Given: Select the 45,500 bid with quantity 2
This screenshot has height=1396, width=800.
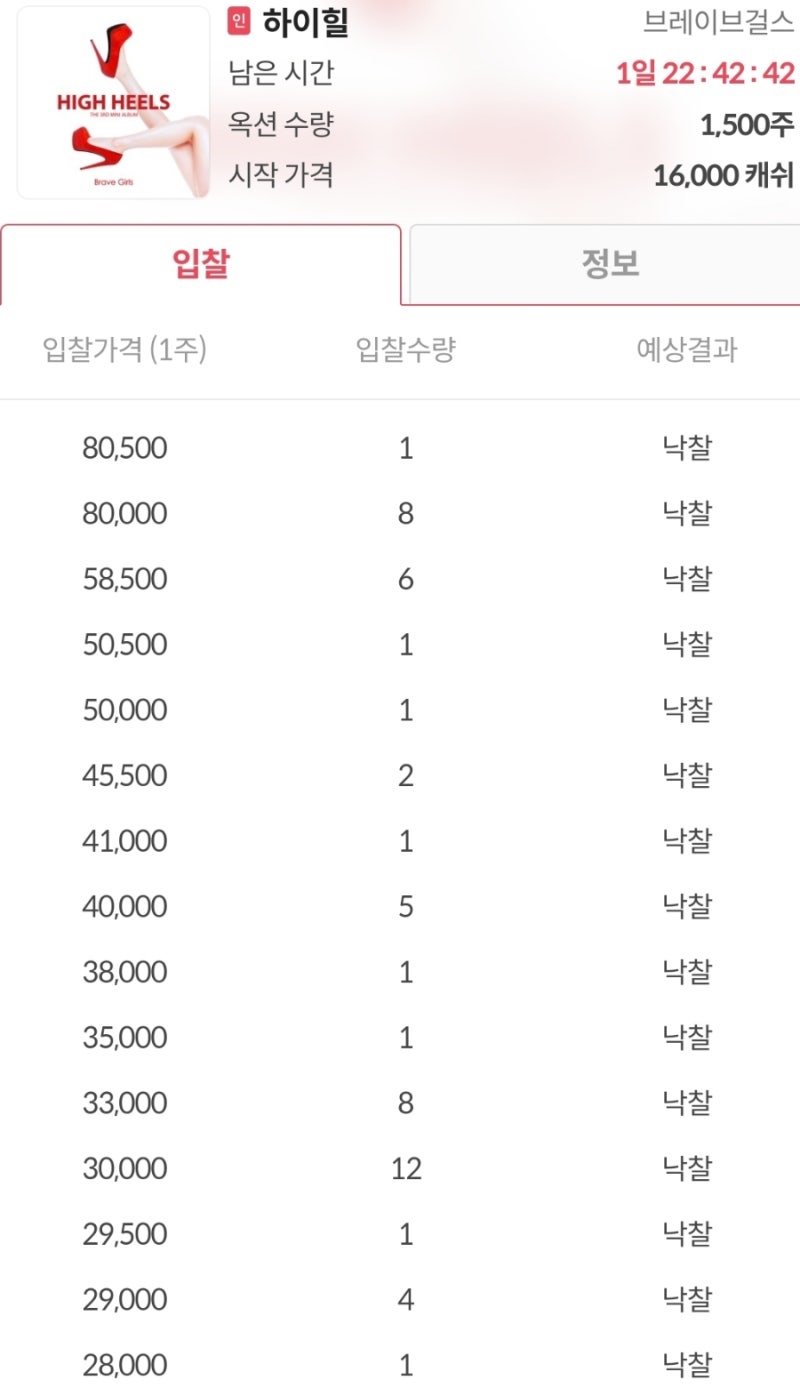Looking at the screenshot, I should click(x=126, y=775).
